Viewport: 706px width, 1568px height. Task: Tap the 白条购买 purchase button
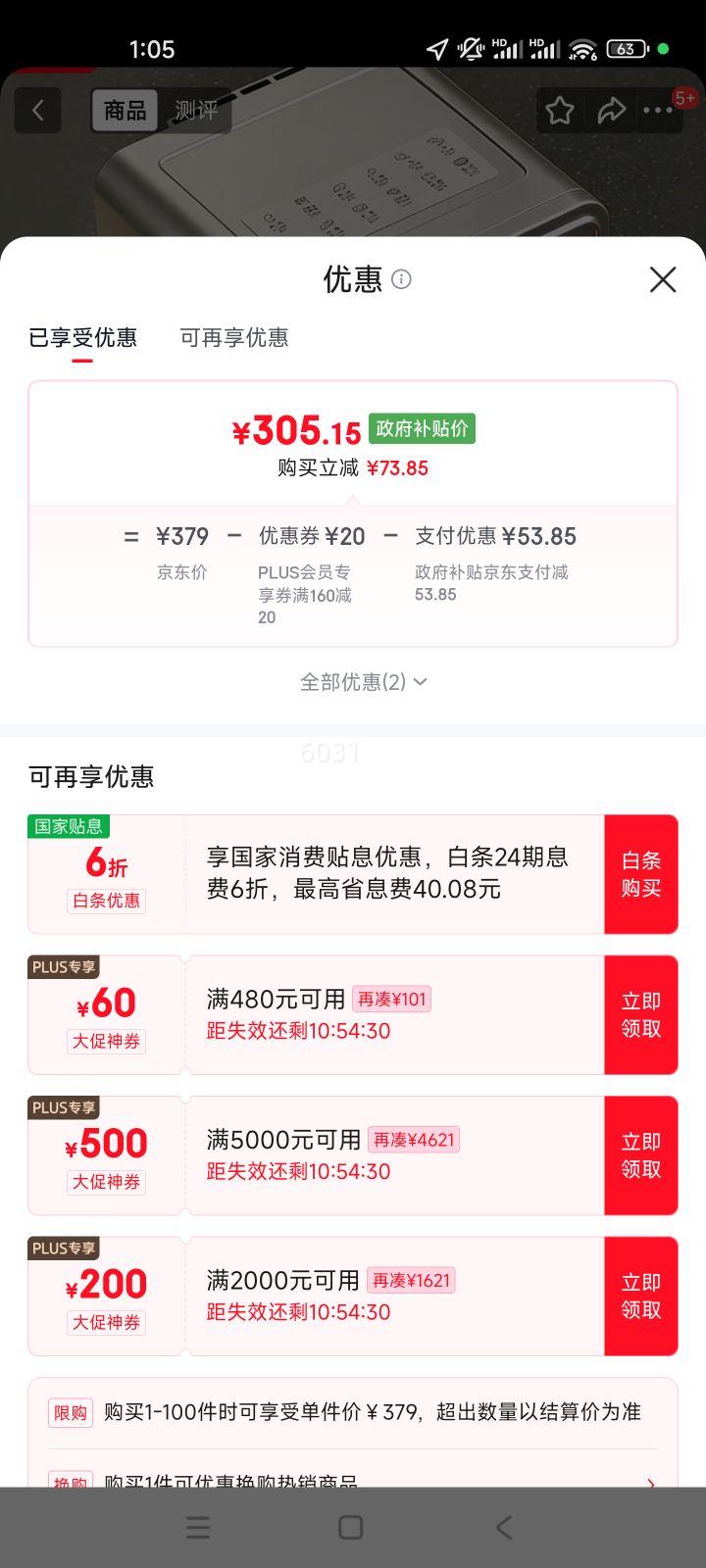pos(640,874)
